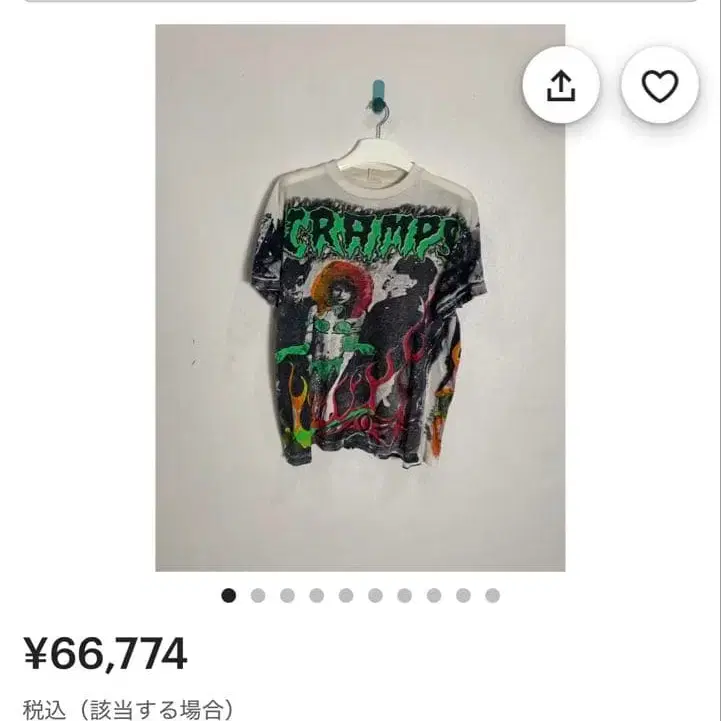The image size is (721, 721).
Task: Share this Cramps t-shirt listing
Action: coord(561,86)
